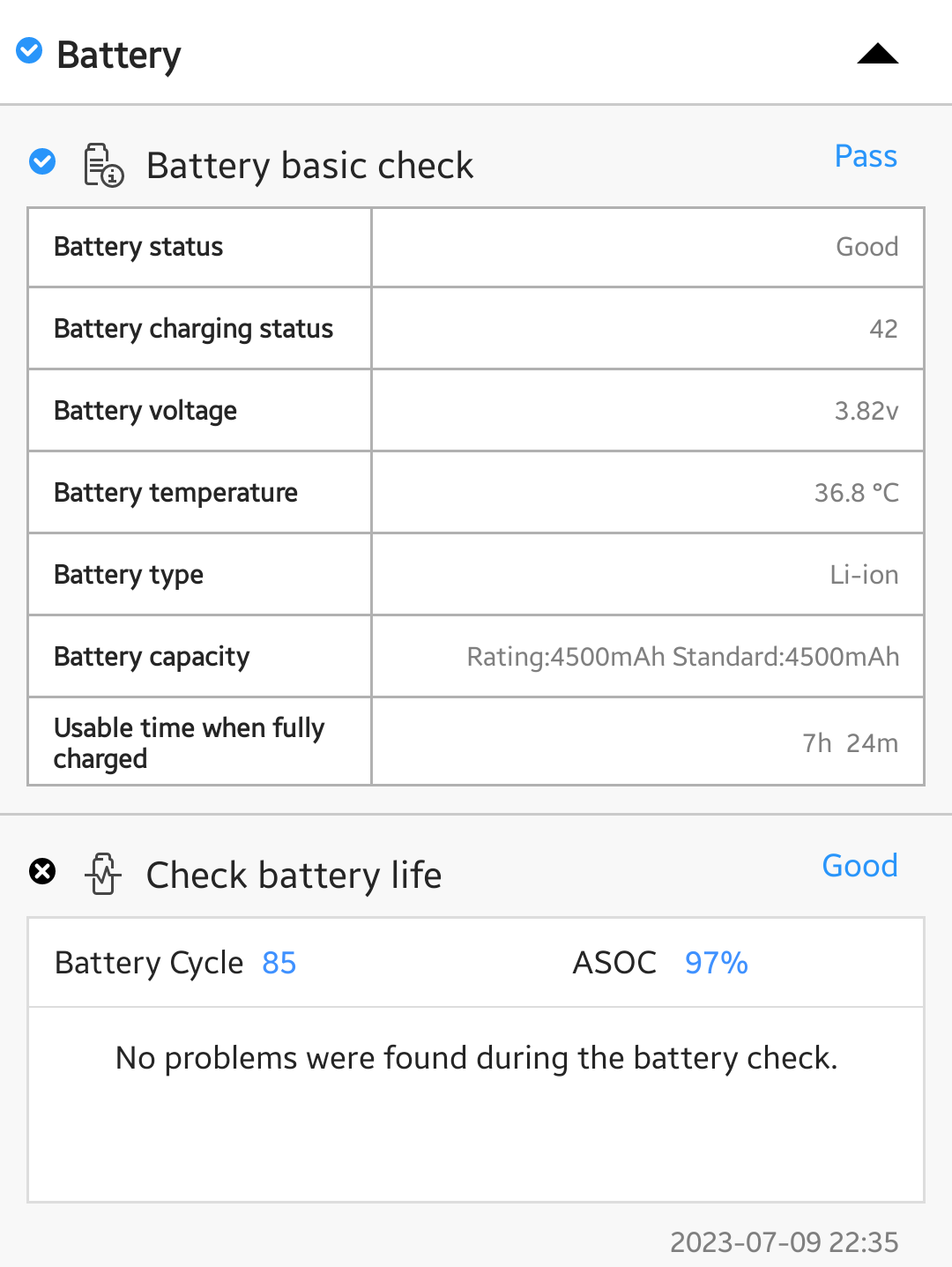Click the heart symbol on the battery life icon
Image resolution: width=952 pixels, height=1267 pixels.
coord(102,876)
